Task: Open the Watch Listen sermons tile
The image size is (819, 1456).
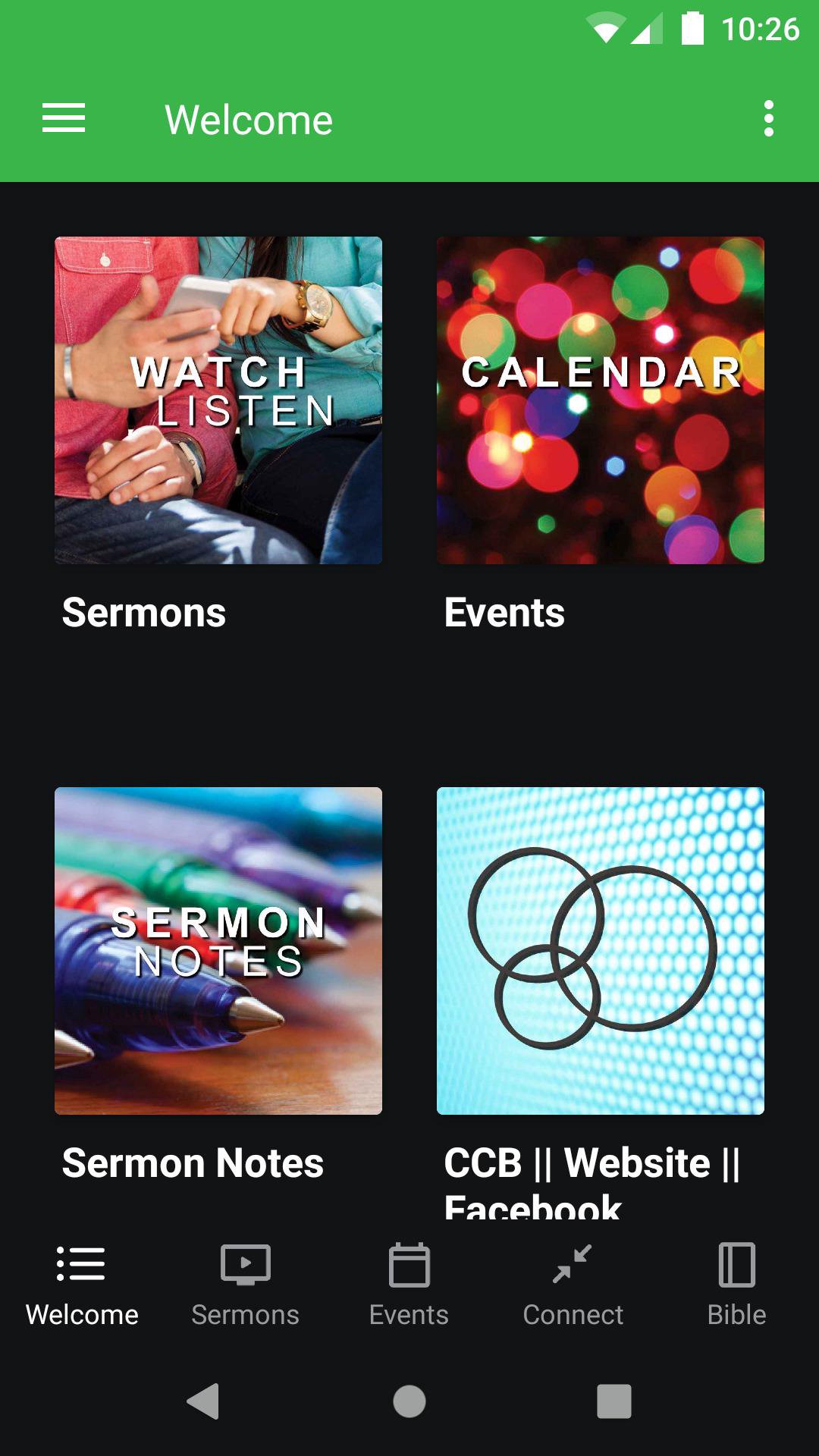Action: [218, 400]
